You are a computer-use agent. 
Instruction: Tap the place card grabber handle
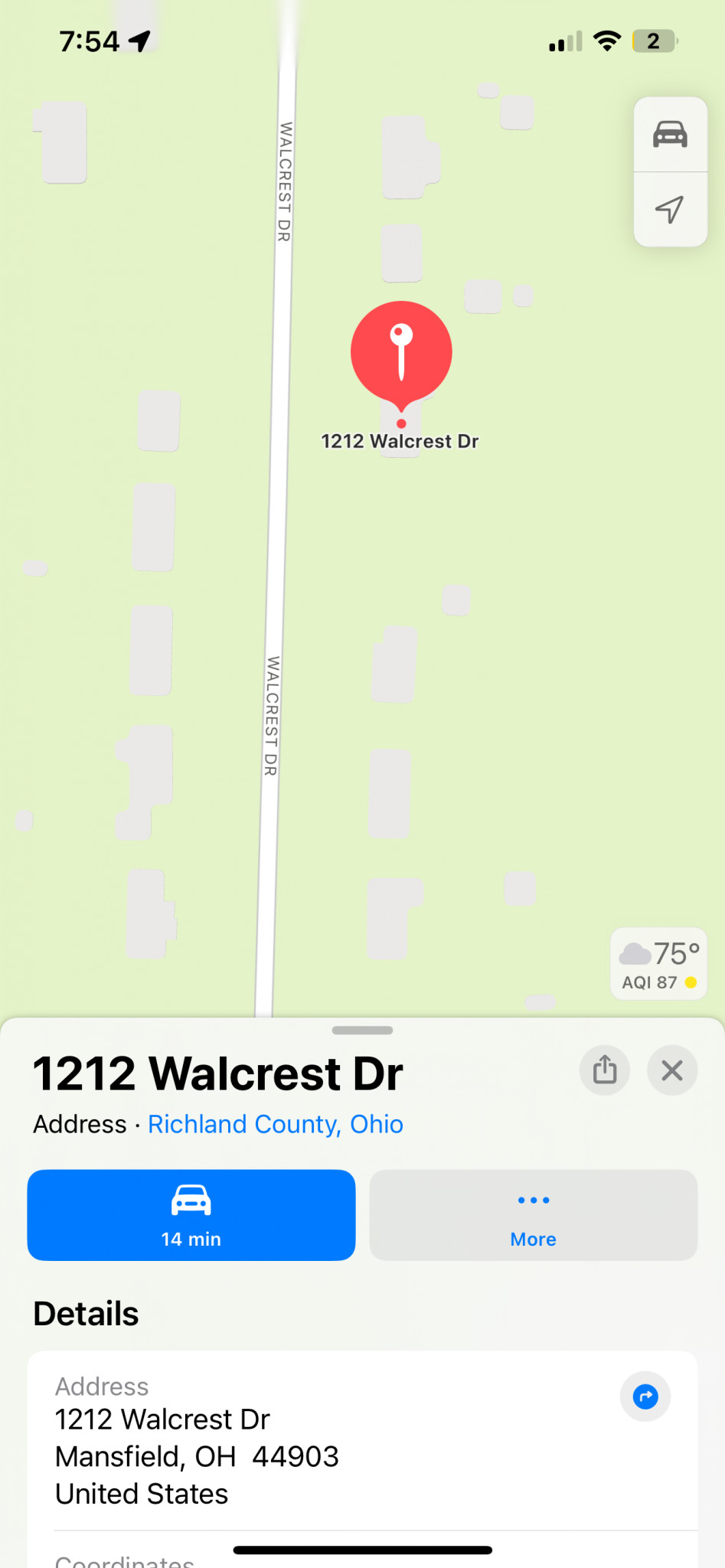tap(363, 1031)
